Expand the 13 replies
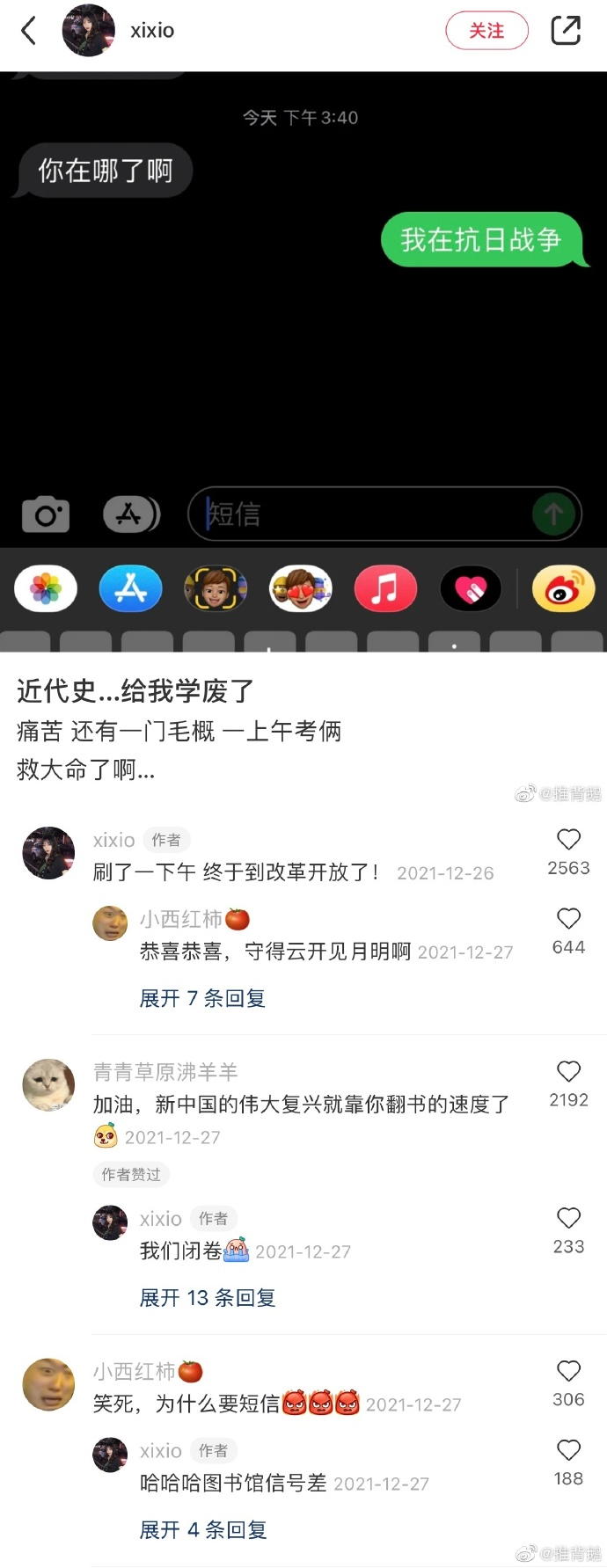The image size is (607, 1568). tap(208, 1298)
